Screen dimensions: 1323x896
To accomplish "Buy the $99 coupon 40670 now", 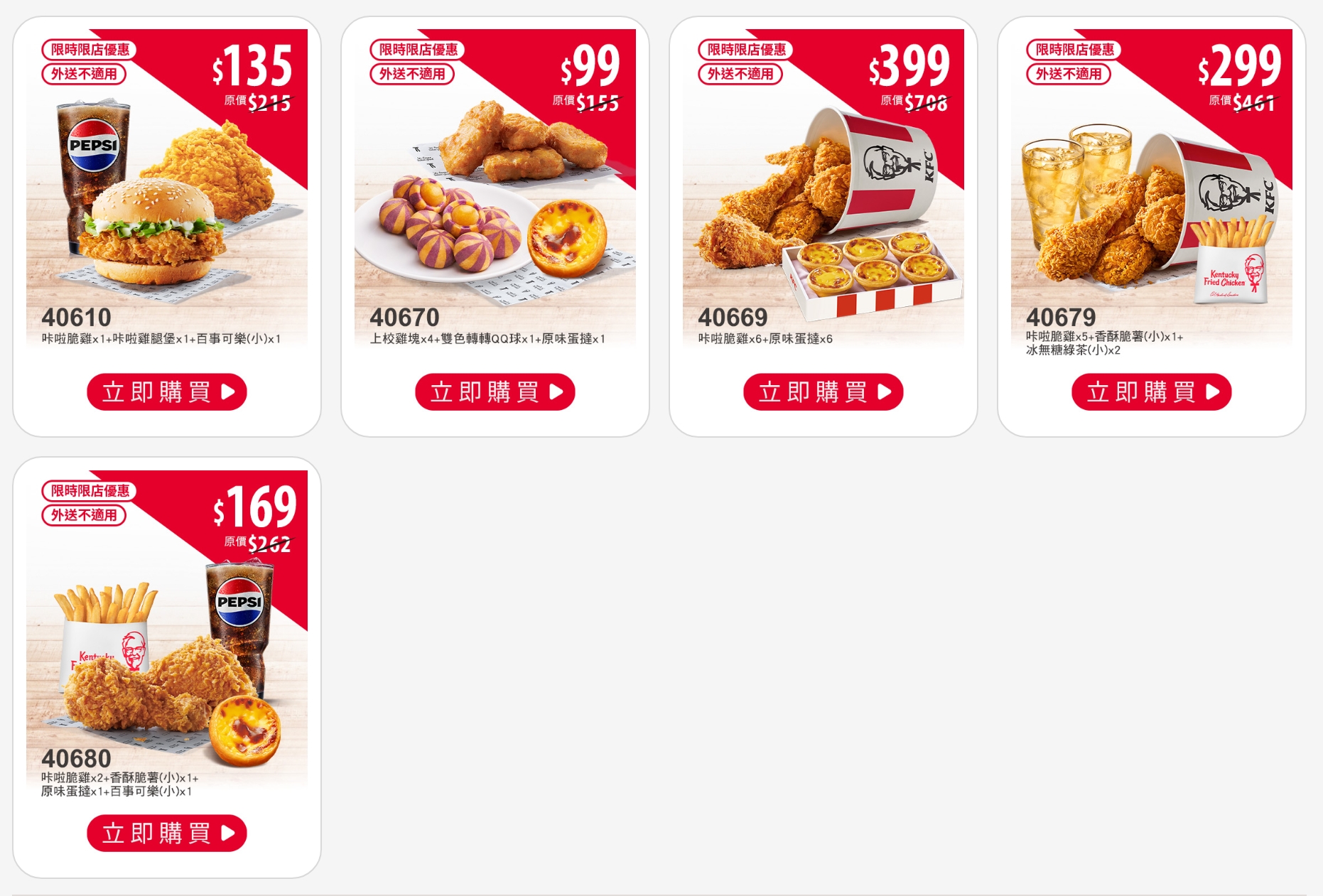I will [x=495, y=392].
